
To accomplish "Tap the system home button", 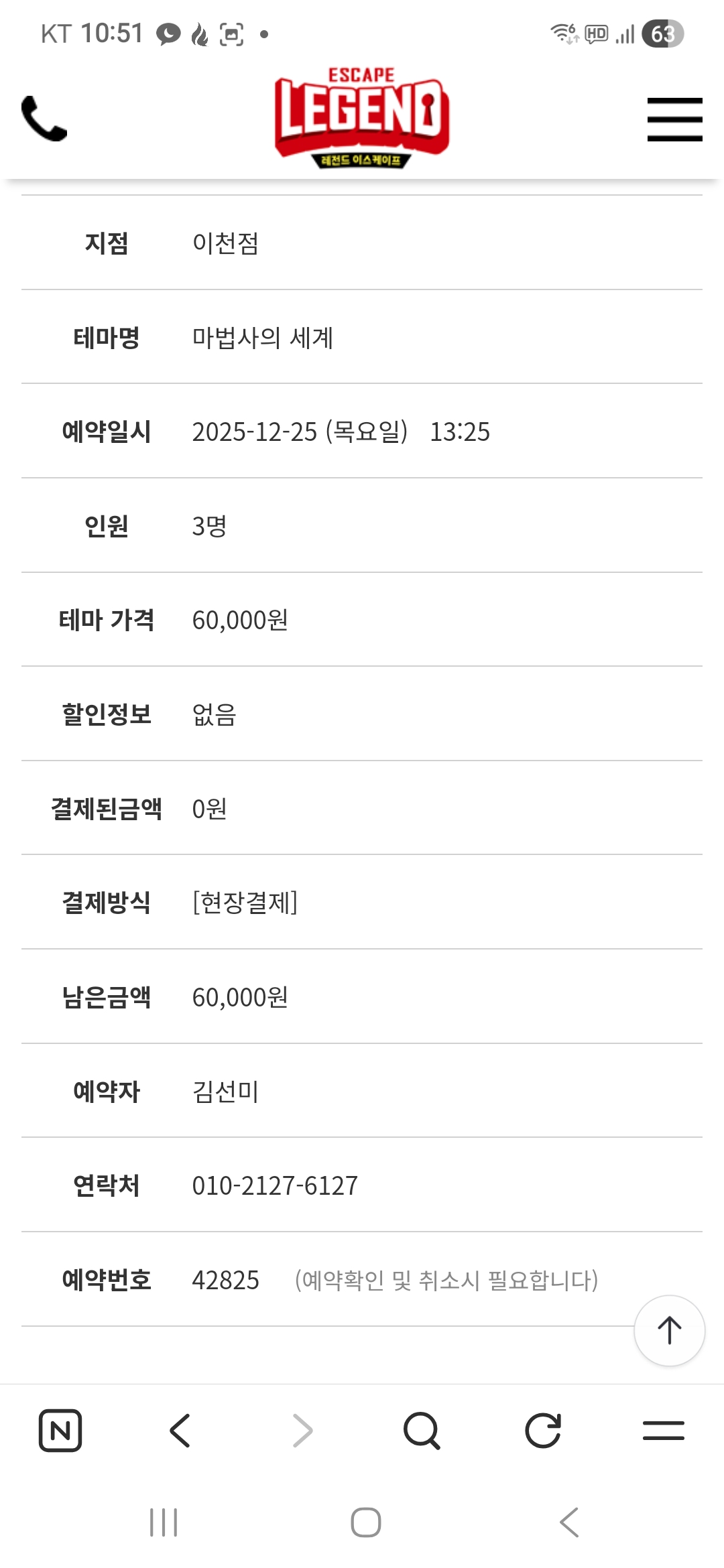I will tap(366, 1522).
